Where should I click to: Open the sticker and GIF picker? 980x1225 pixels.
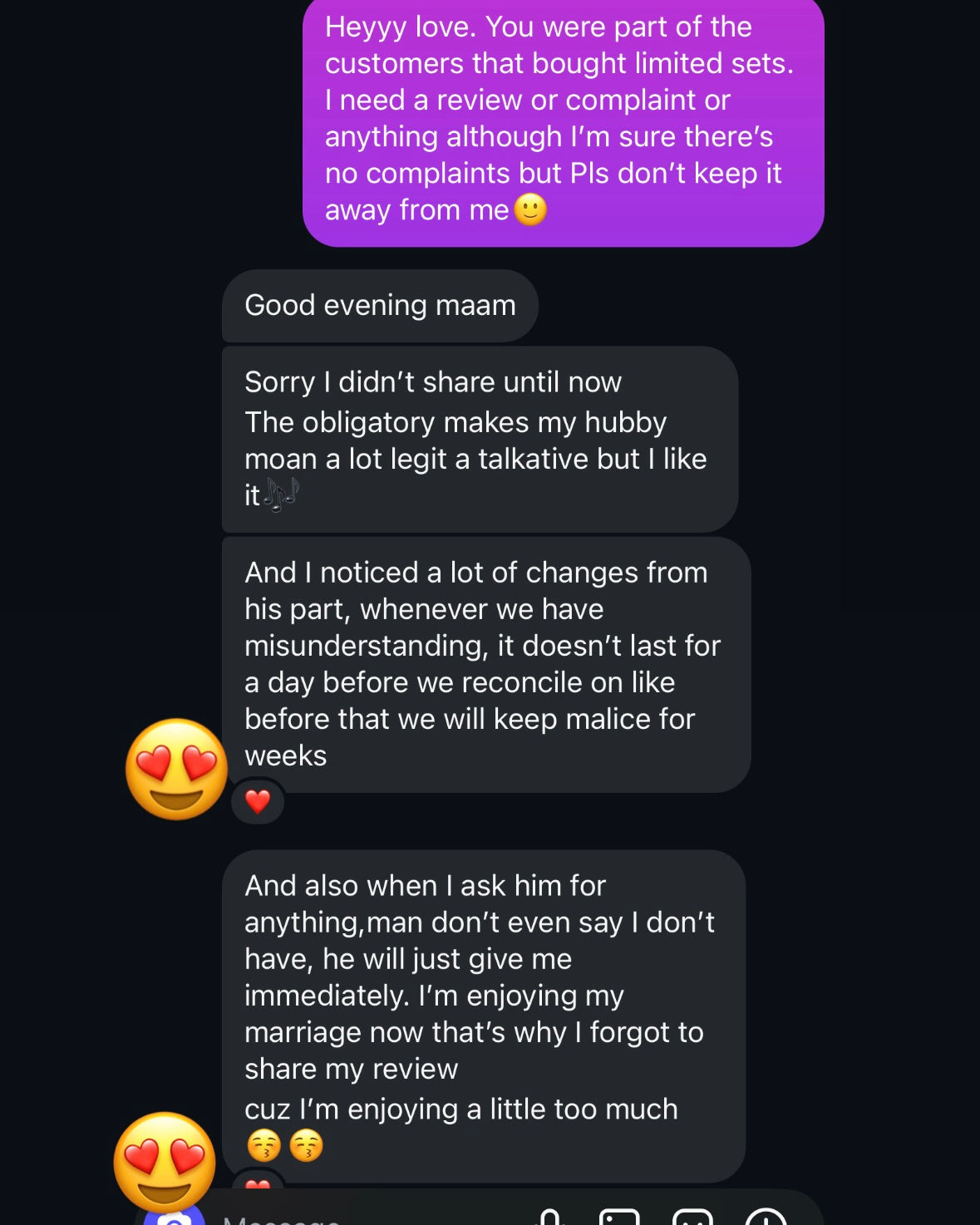click(692, 1218)
